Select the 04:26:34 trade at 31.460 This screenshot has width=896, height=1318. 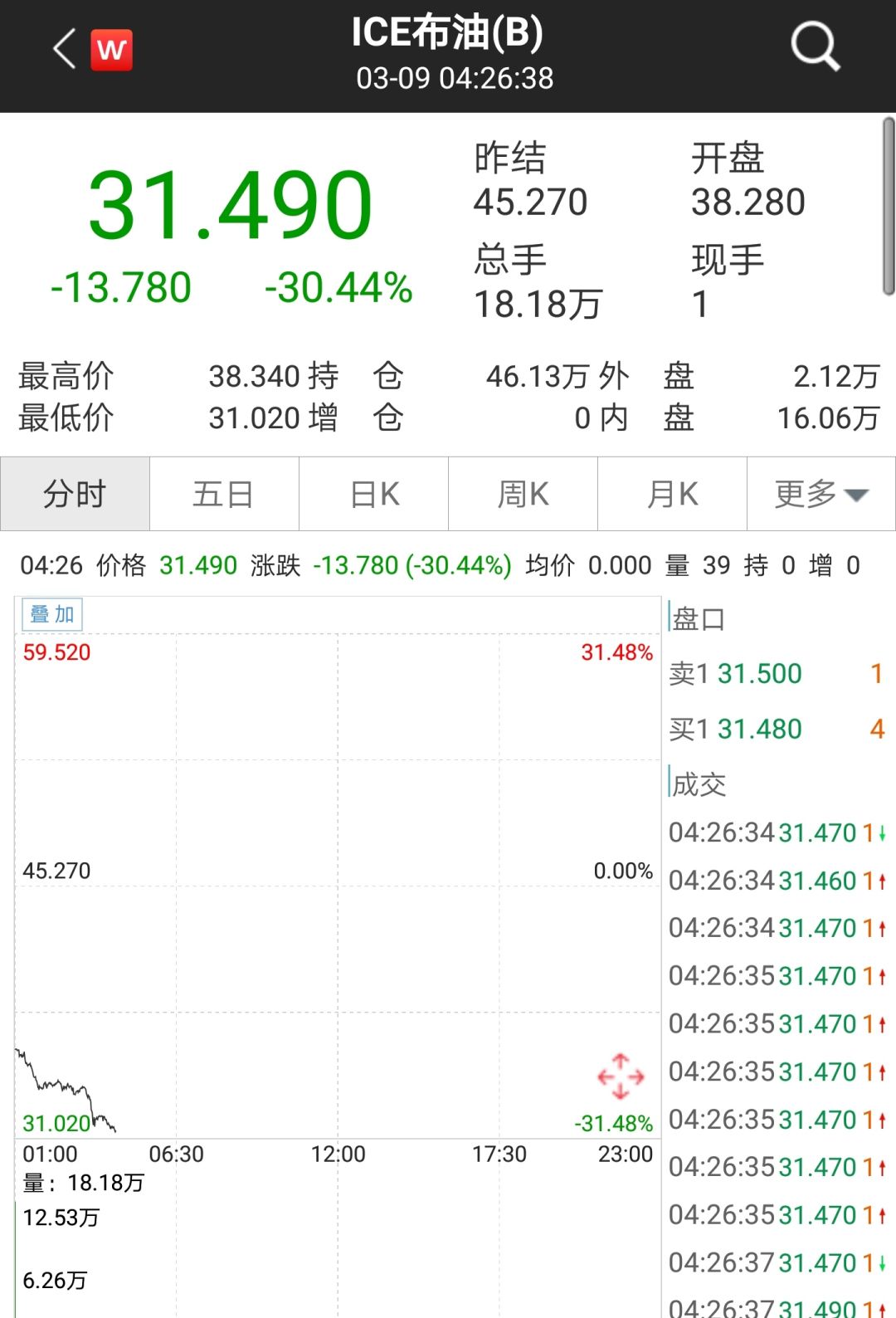pos(772,881)
